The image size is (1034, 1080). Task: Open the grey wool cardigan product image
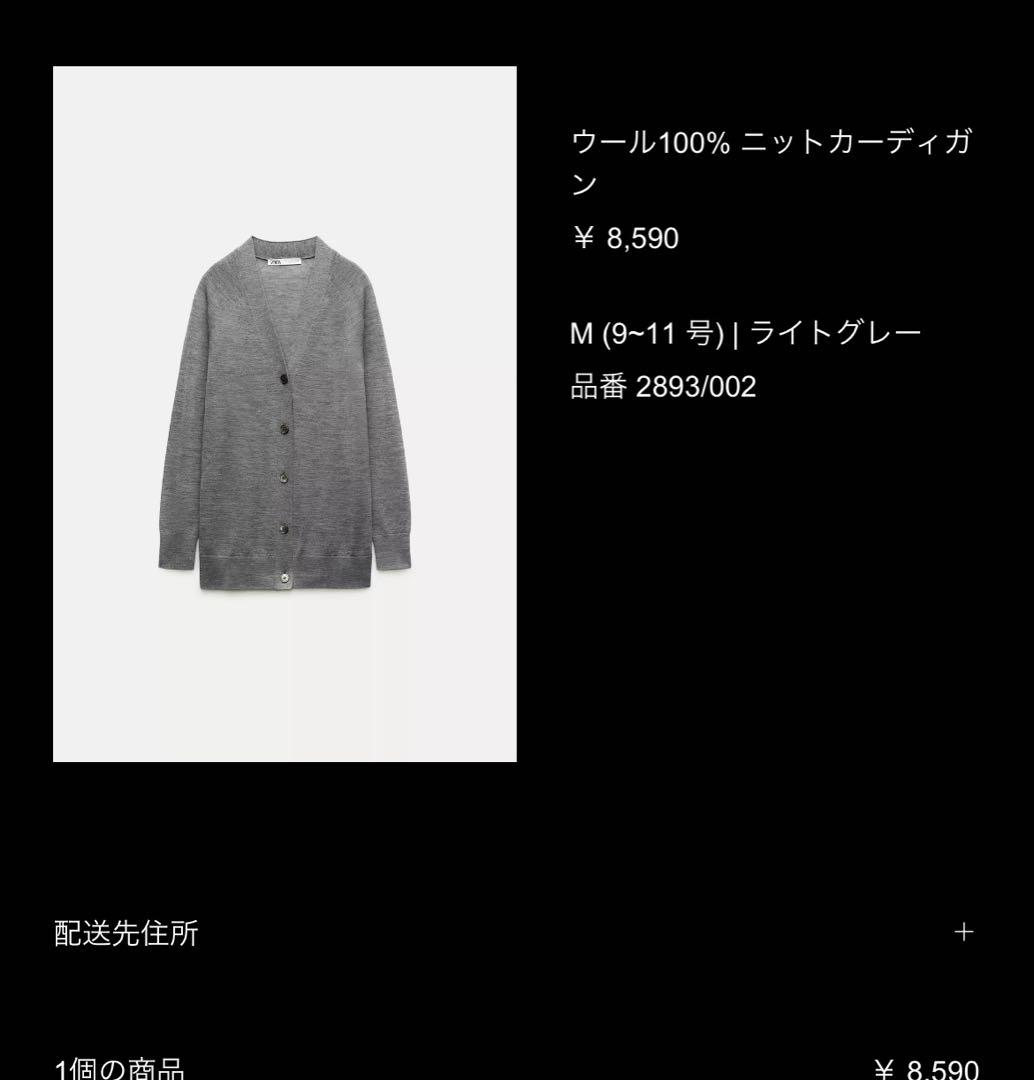(x=285, y=414)
